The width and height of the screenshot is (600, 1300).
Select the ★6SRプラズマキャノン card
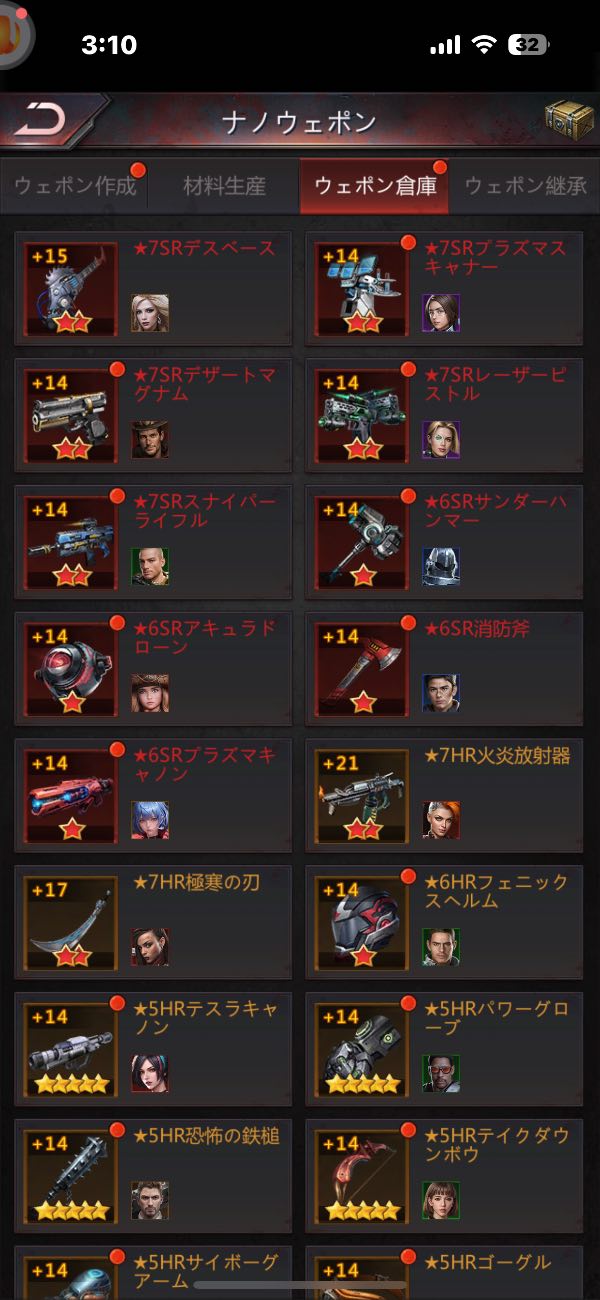[153, 796]
